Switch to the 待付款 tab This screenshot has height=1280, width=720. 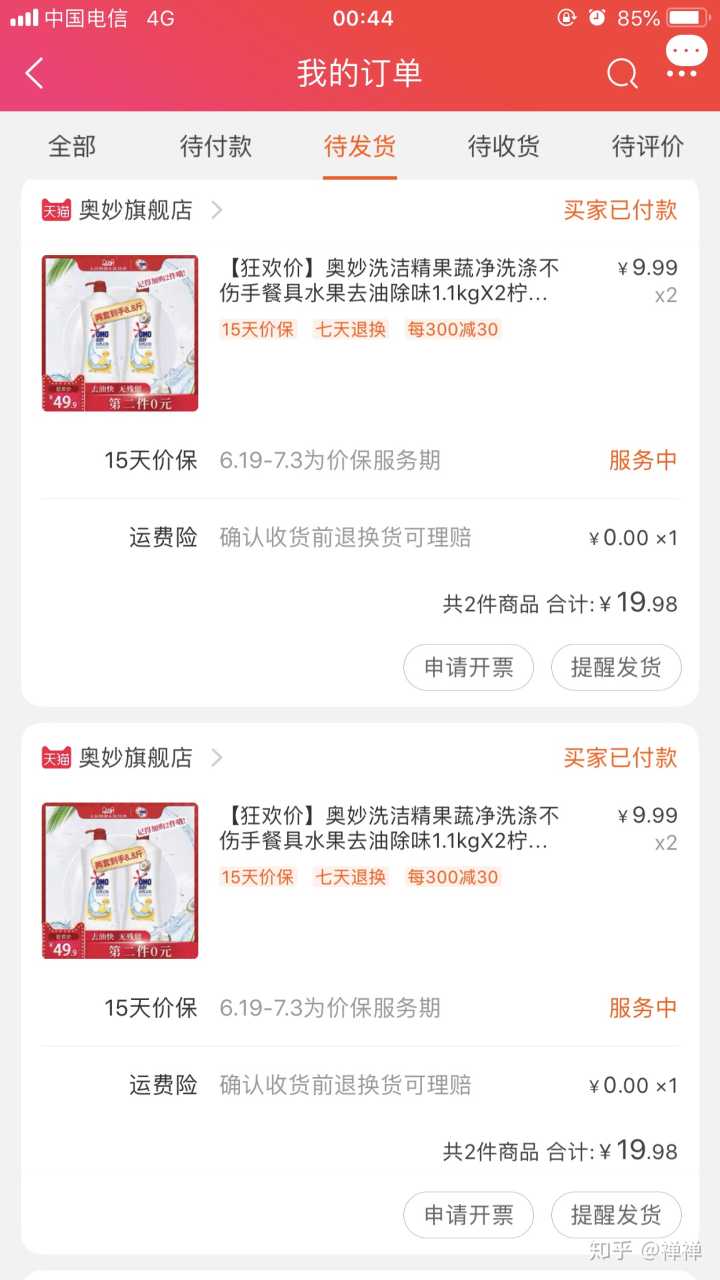tap(216, 147)
